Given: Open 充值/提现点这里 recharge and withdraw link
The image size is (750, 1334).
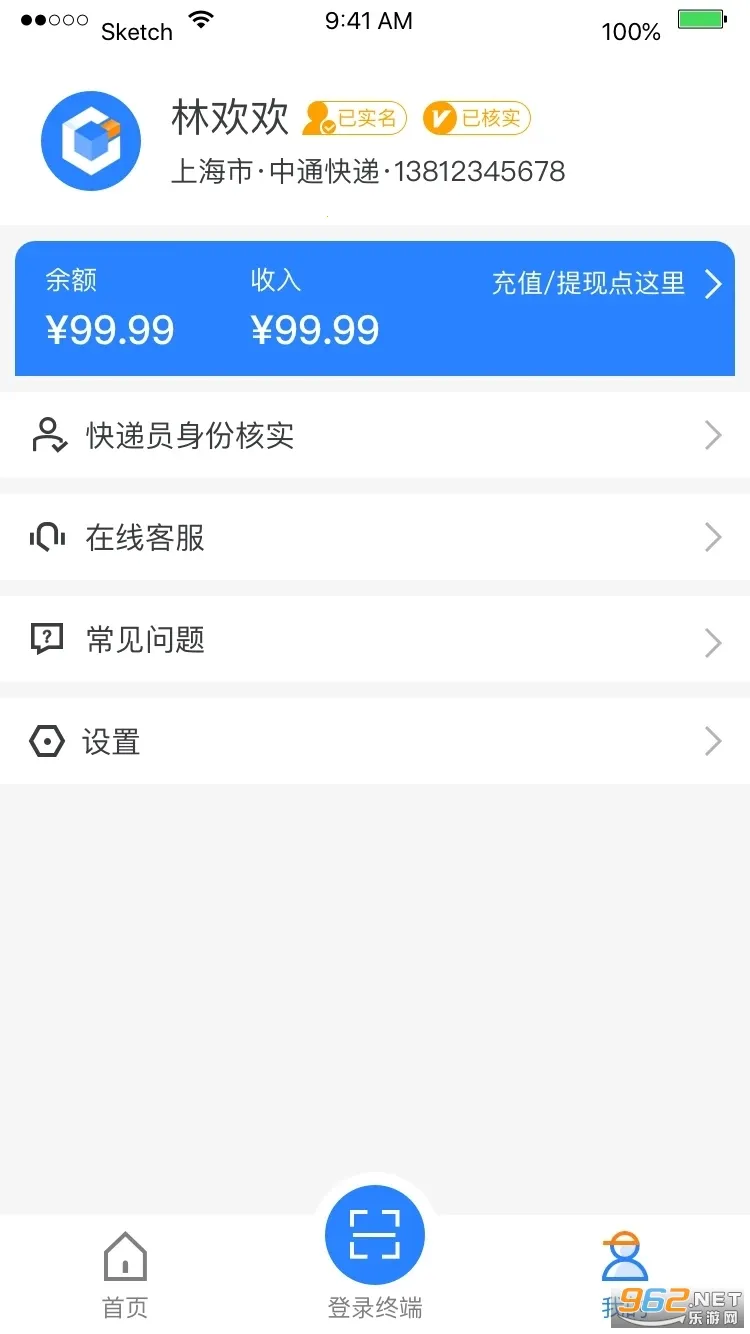Looking at the screenshot, I should [x=605, y=284].
